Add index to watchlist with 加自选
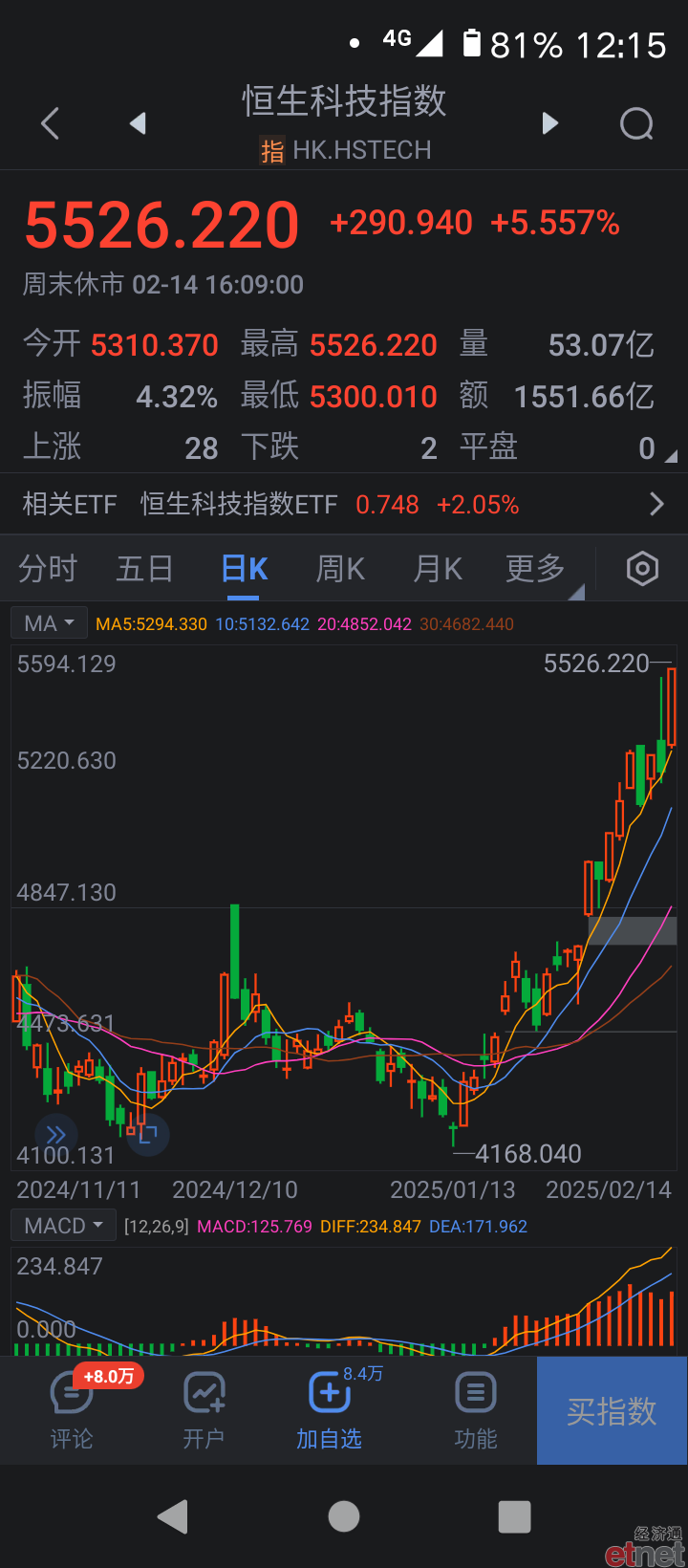Viewport: 688px width, 1568px height. pyautogui.click(x=329, y=1410)
